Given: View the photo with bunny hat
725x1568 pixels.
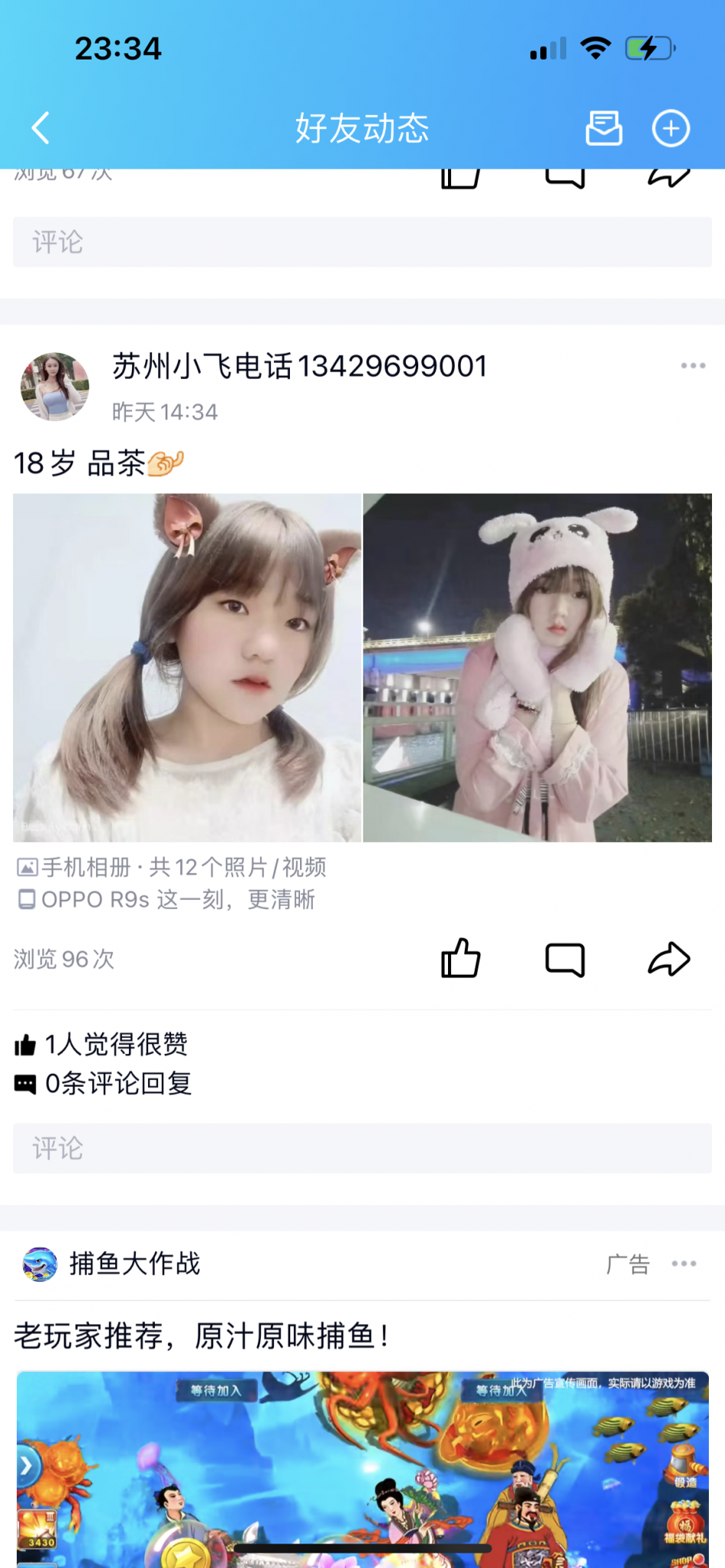Looking at the screenshot, I should 537,667.
